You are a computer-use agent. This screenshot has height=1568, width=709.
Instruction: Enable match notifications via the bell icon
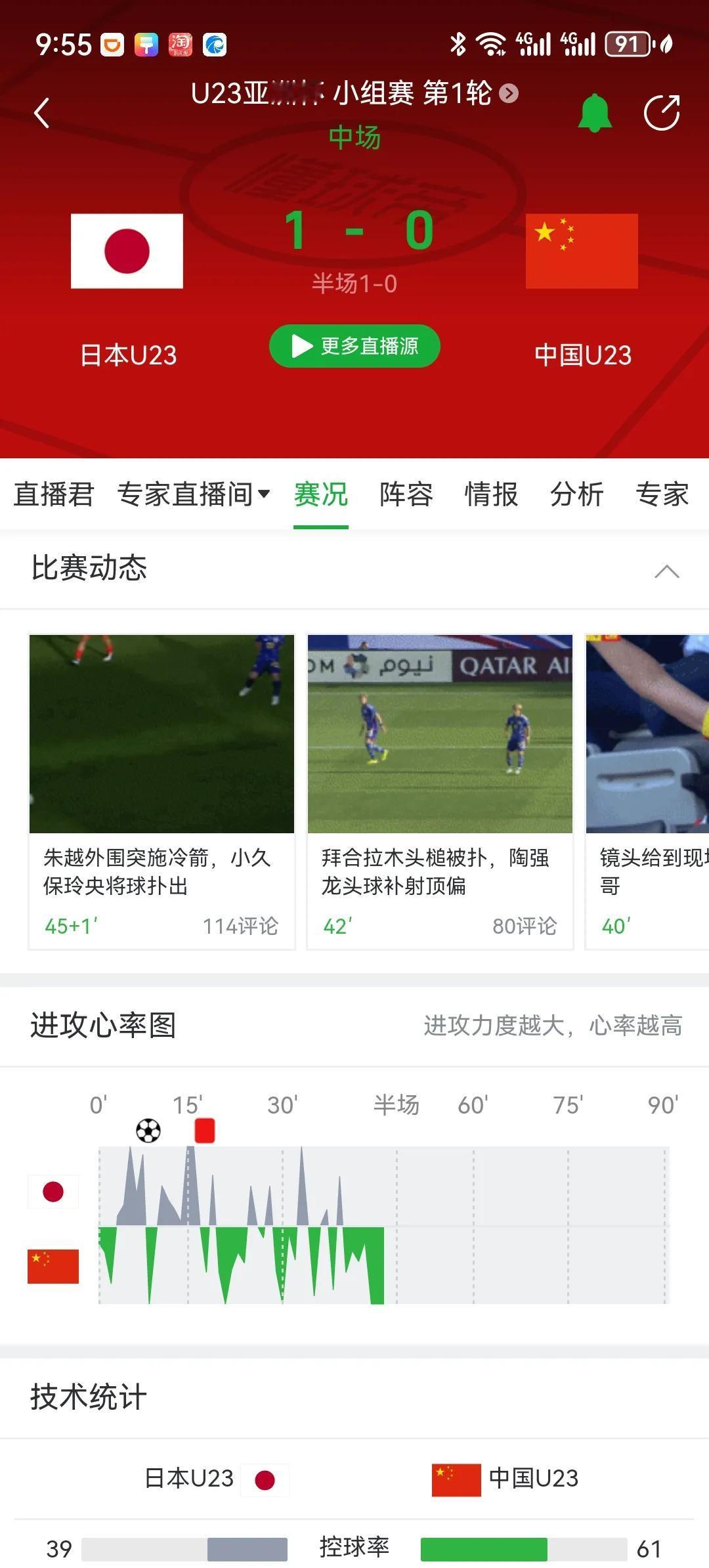(594, 112)
